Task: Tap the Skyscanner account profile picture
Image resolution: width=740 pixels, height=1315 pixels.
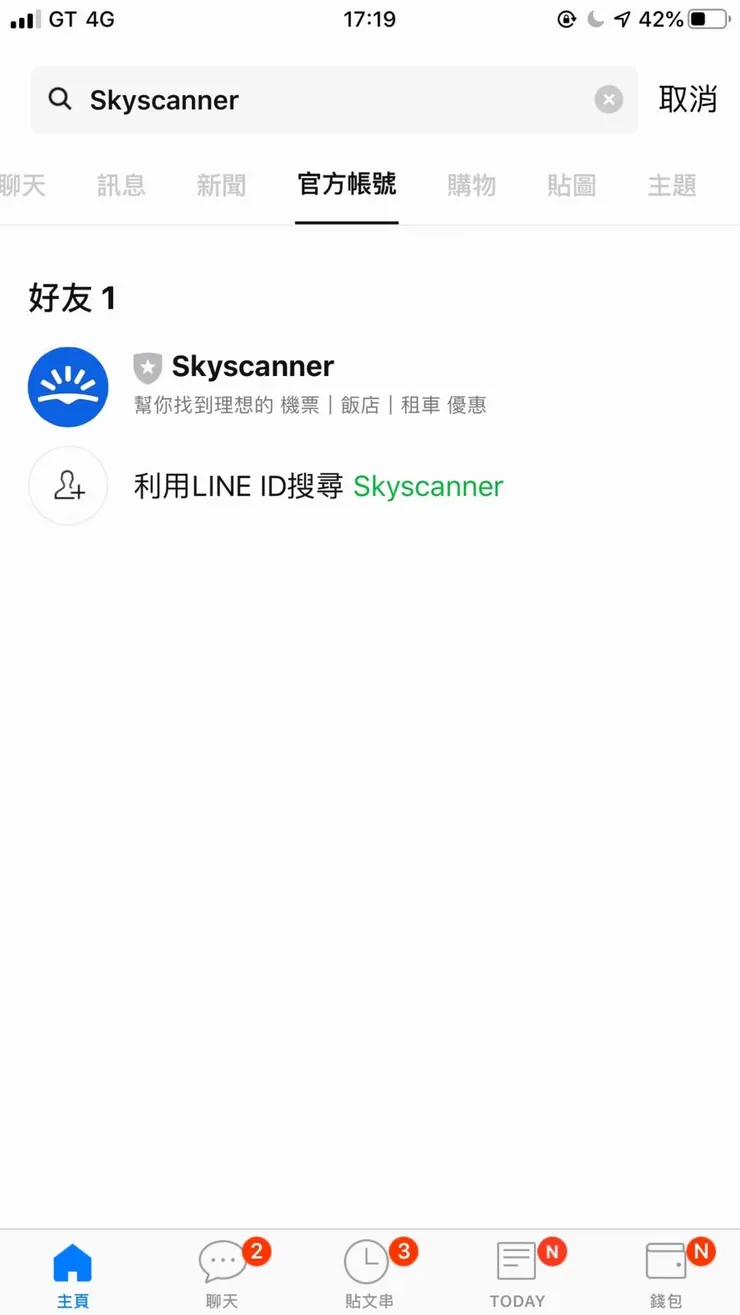Action: [68, 387]
